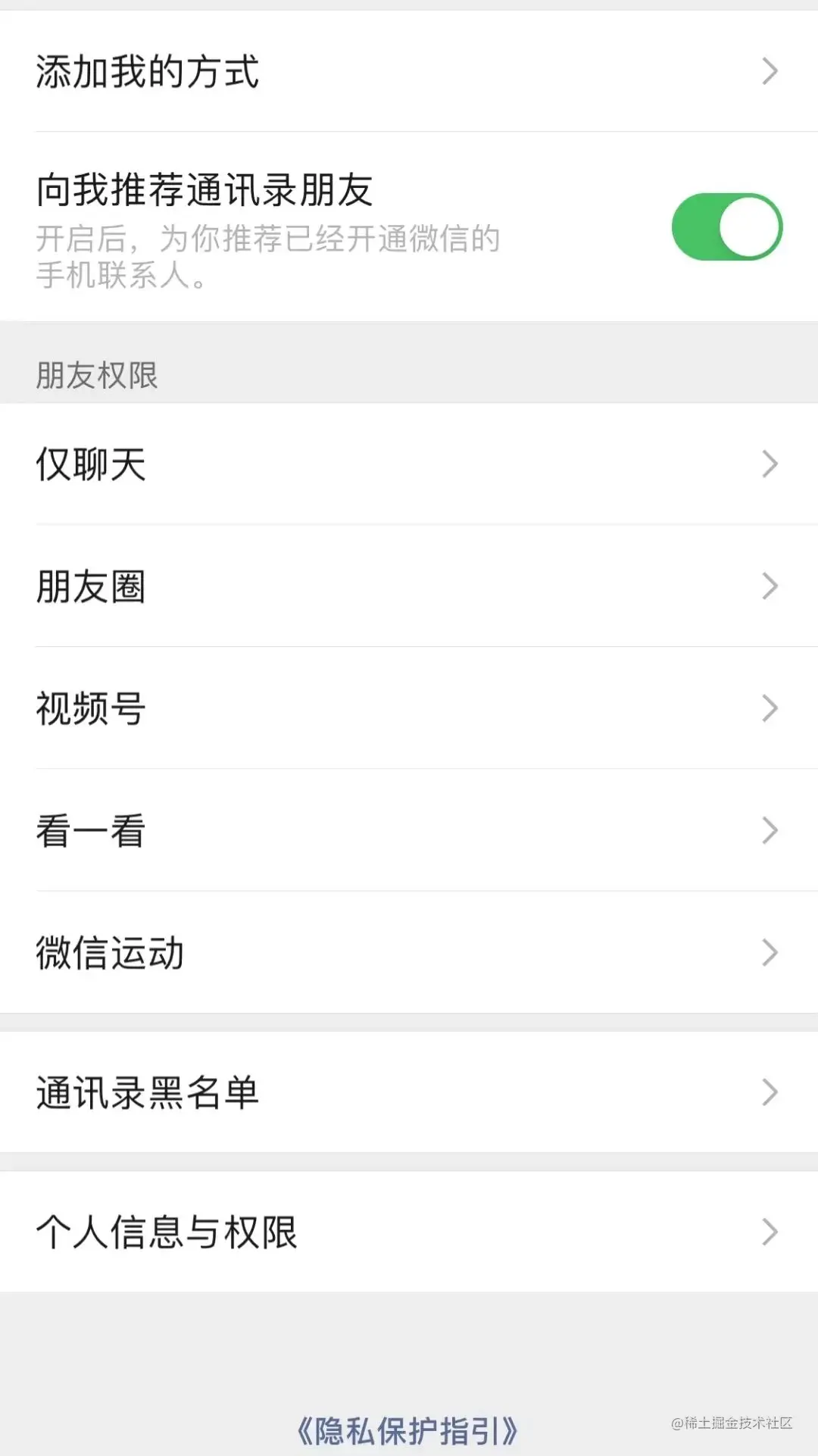Expand the 微信运动 disclosure arrow

(x=770, y=953)
